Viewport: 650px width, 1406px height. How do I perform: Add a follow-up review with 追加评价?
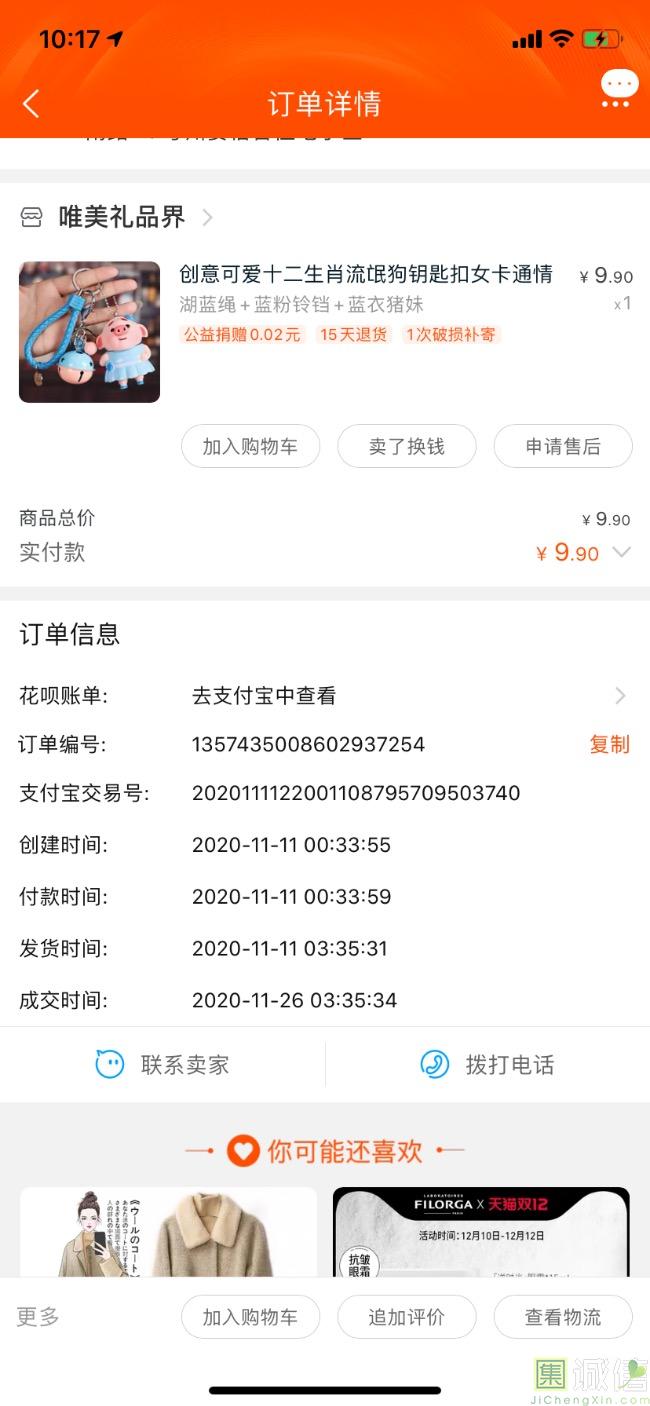tap(406, 1317)
